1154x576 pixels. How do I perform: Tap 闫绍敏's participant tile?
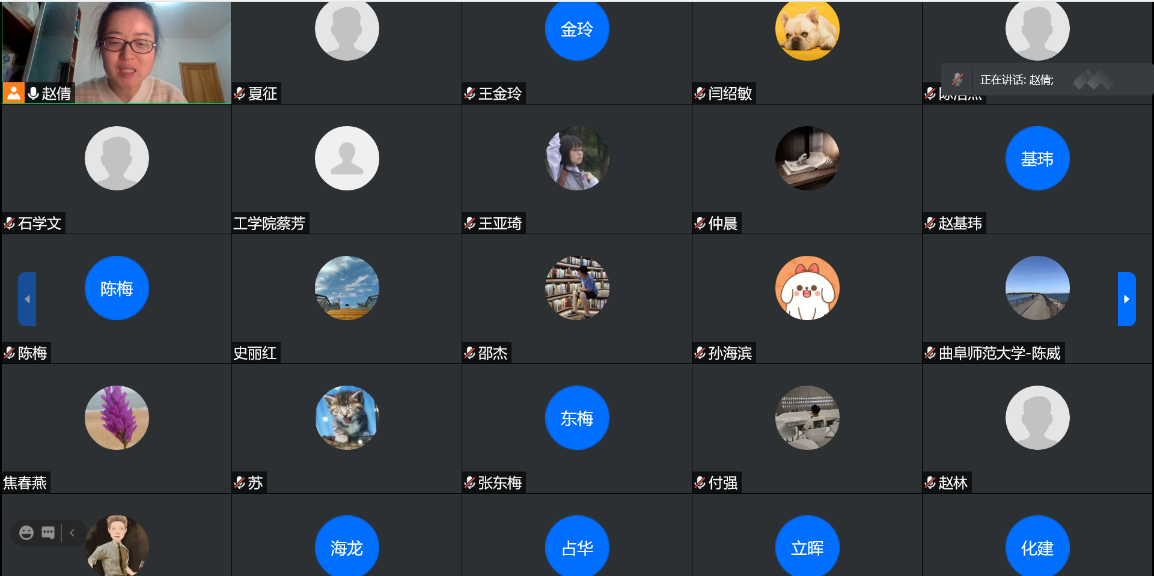pyautogui.click(x=806, y=50)
